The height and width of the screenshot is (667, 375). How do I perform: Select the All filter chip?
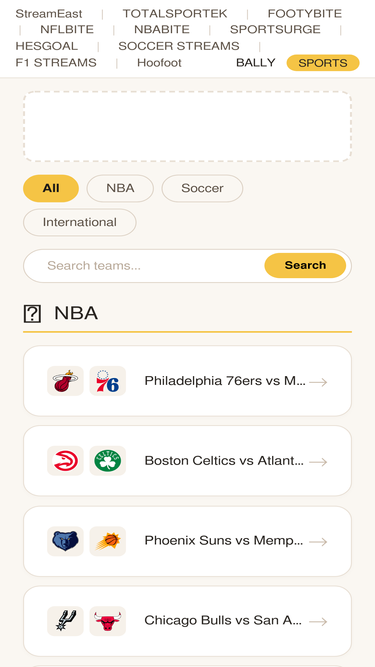[51, 188]
